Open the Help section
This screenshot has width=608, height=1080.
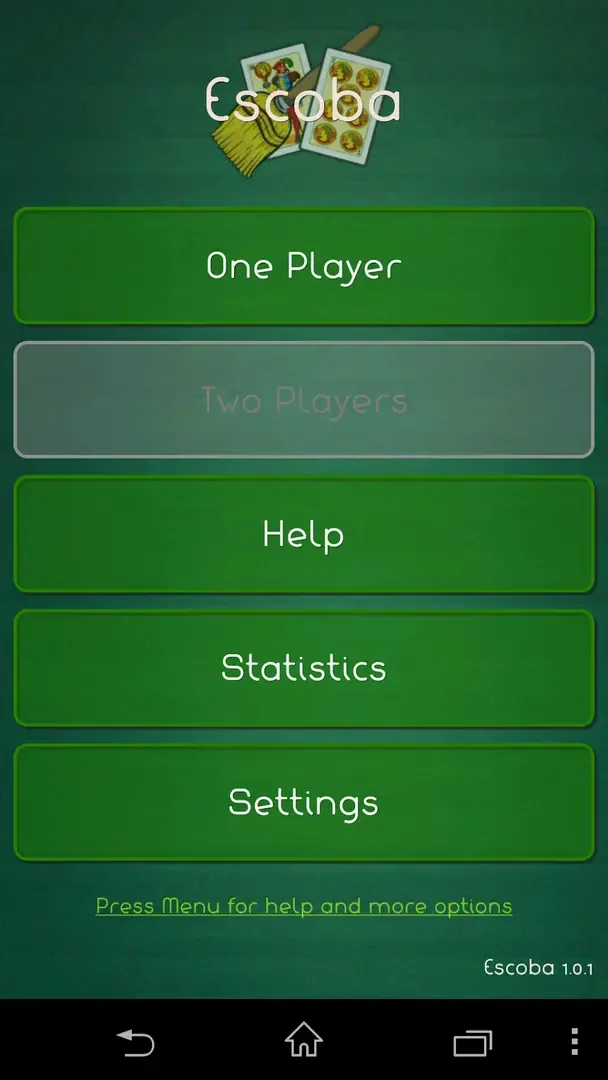pos(304,534)
